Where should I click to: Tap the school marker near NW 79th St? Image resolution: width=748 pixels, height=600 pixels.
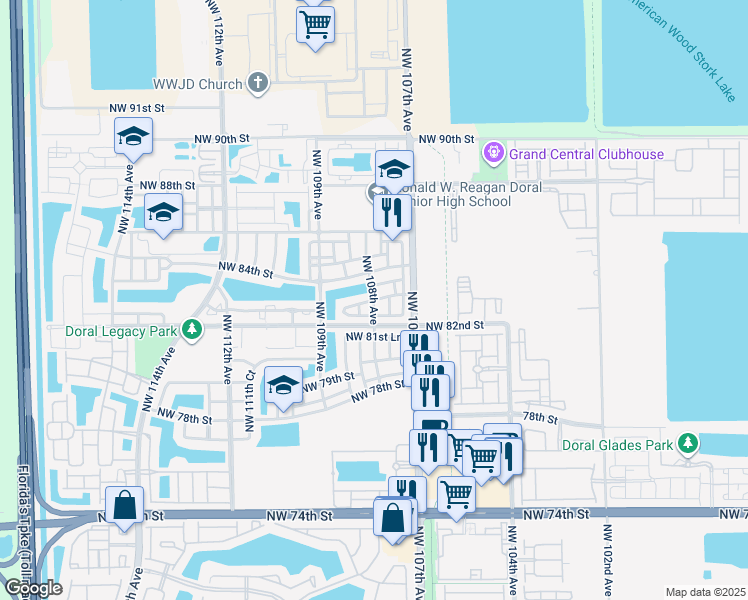[283, 385]
